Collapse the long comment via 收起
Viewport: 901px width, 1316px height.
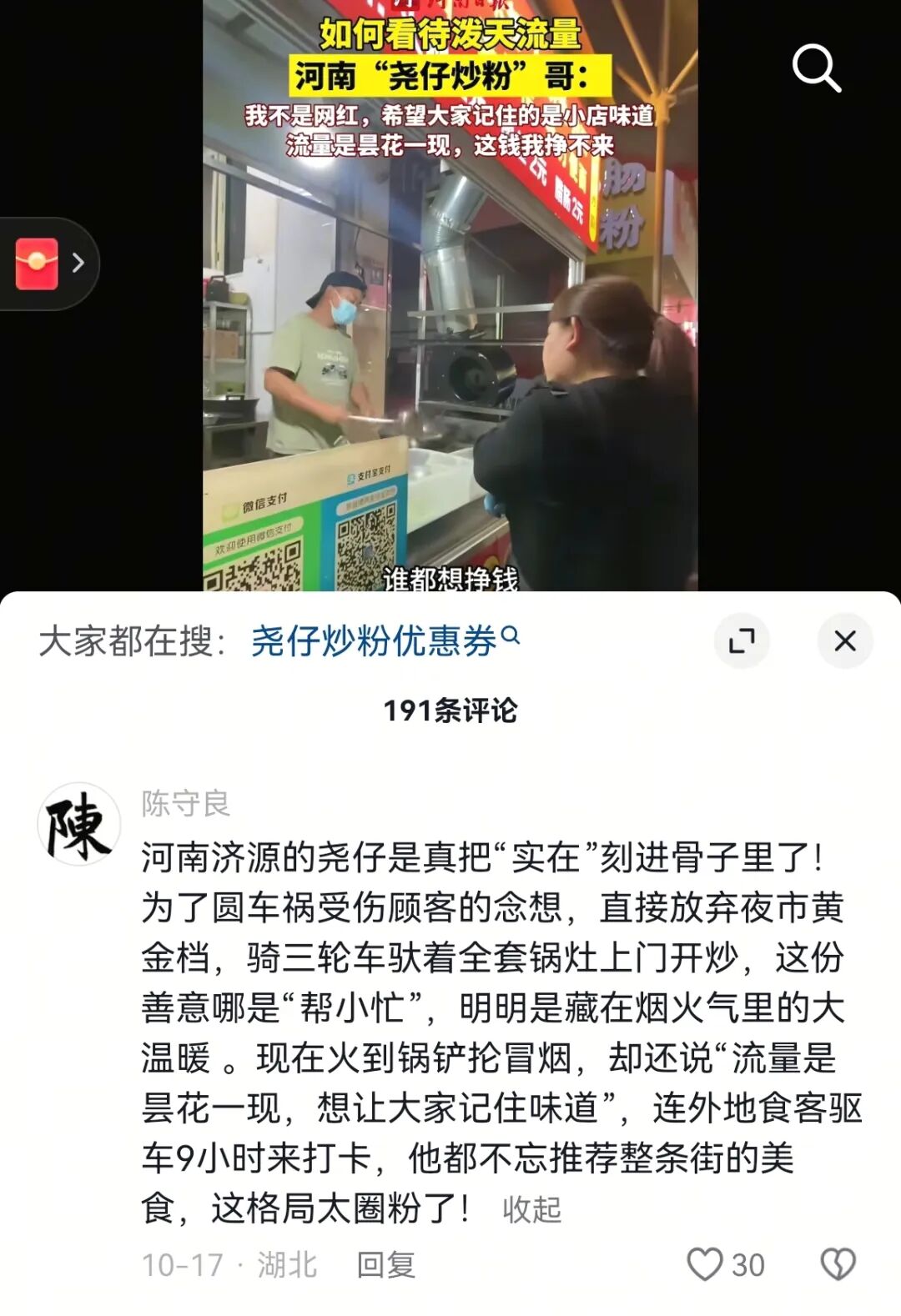coord(531,1208)
